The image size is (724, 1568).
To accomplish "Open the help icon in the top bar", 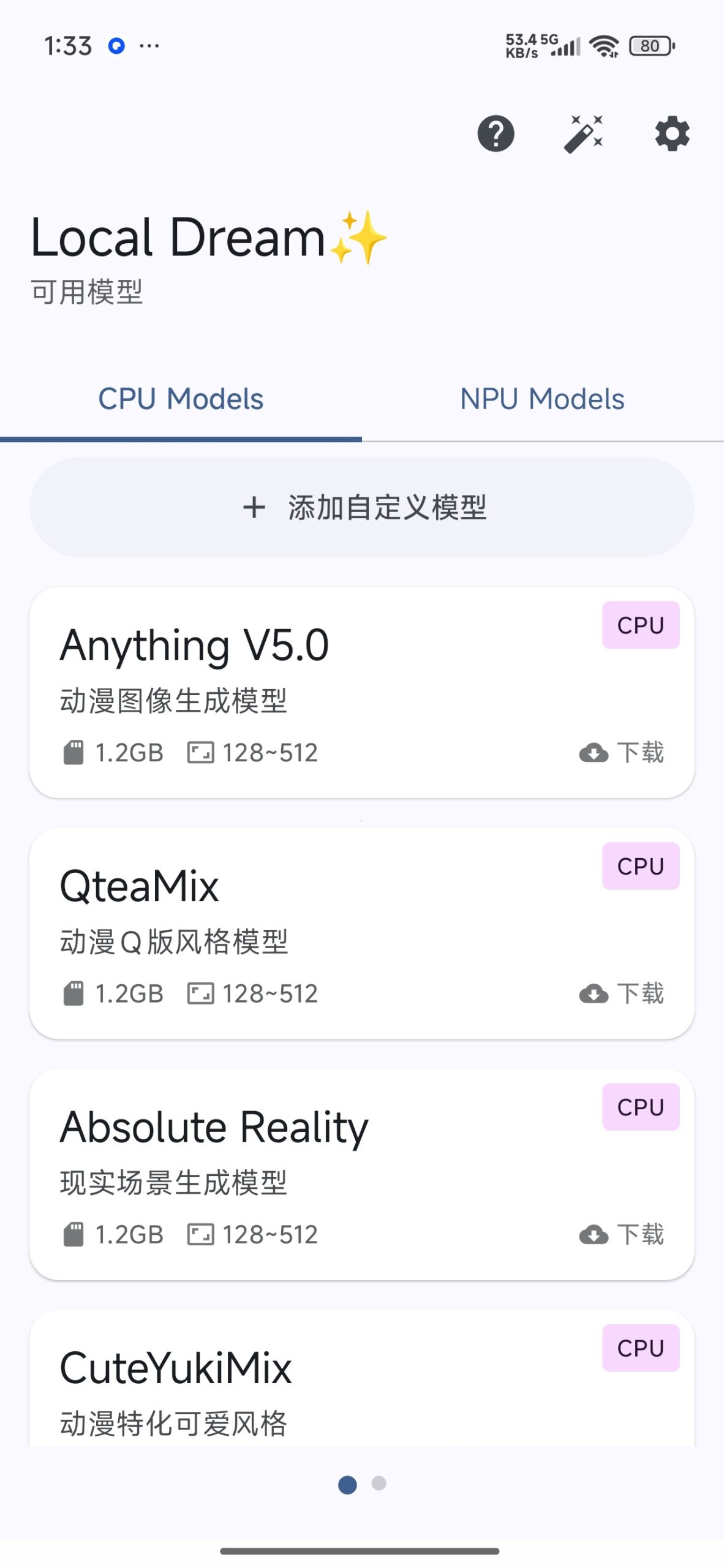I will pyautogui.click(x=496, y=134).
